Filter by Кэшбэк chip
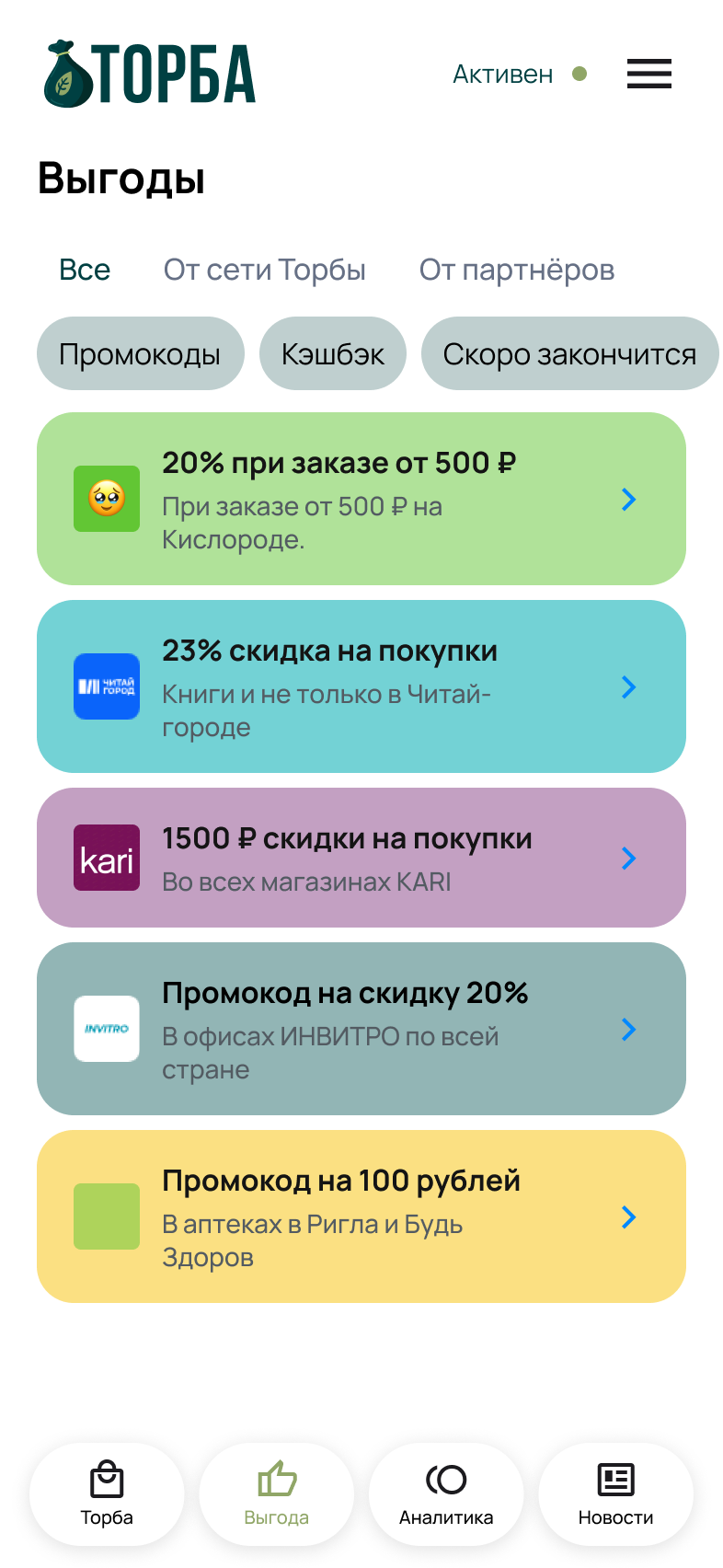This screenshot has width=723, height=1568. (332, 354)
